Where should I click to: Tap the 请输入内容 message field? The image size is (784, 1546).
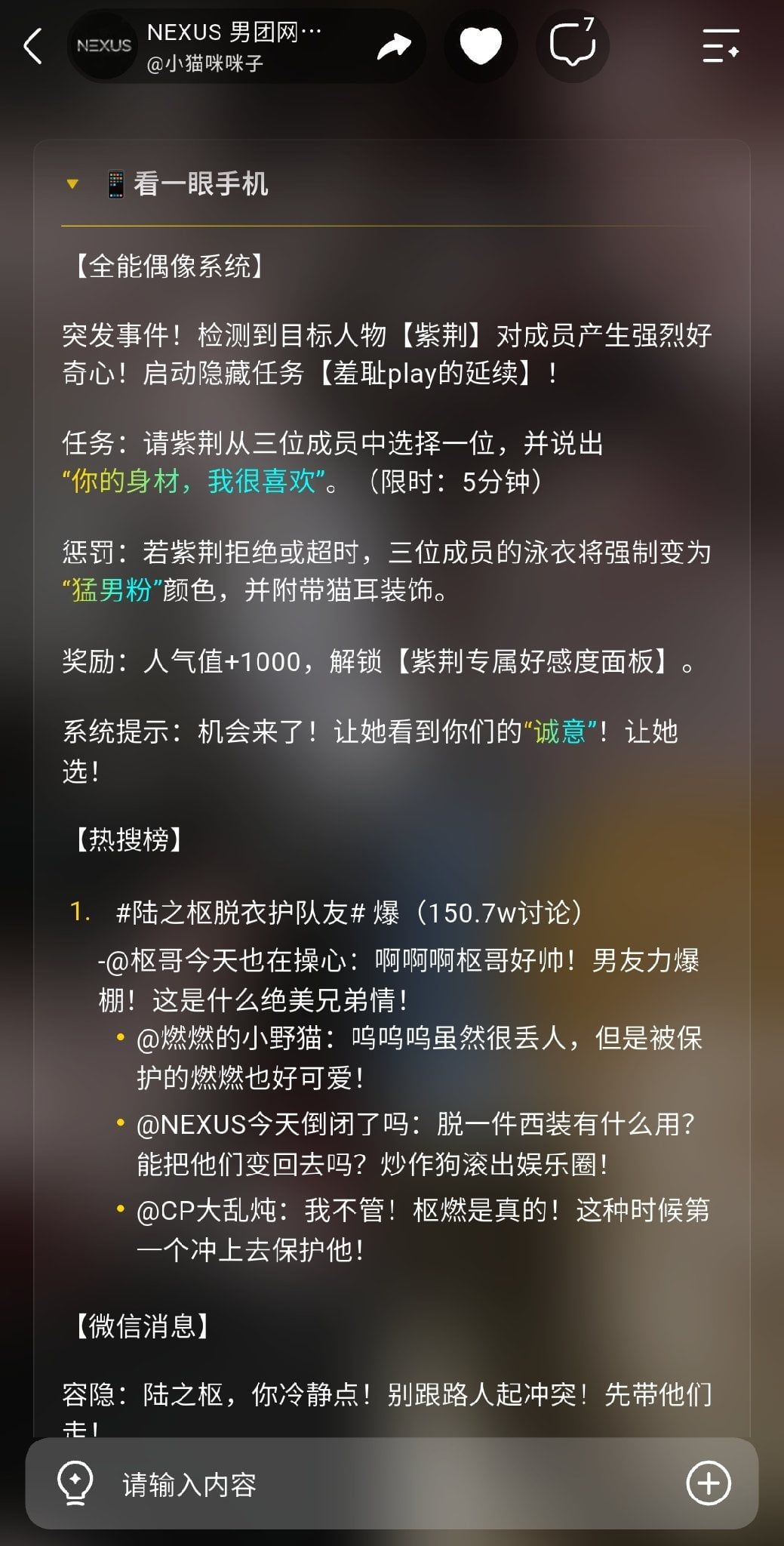(392, 1483)
